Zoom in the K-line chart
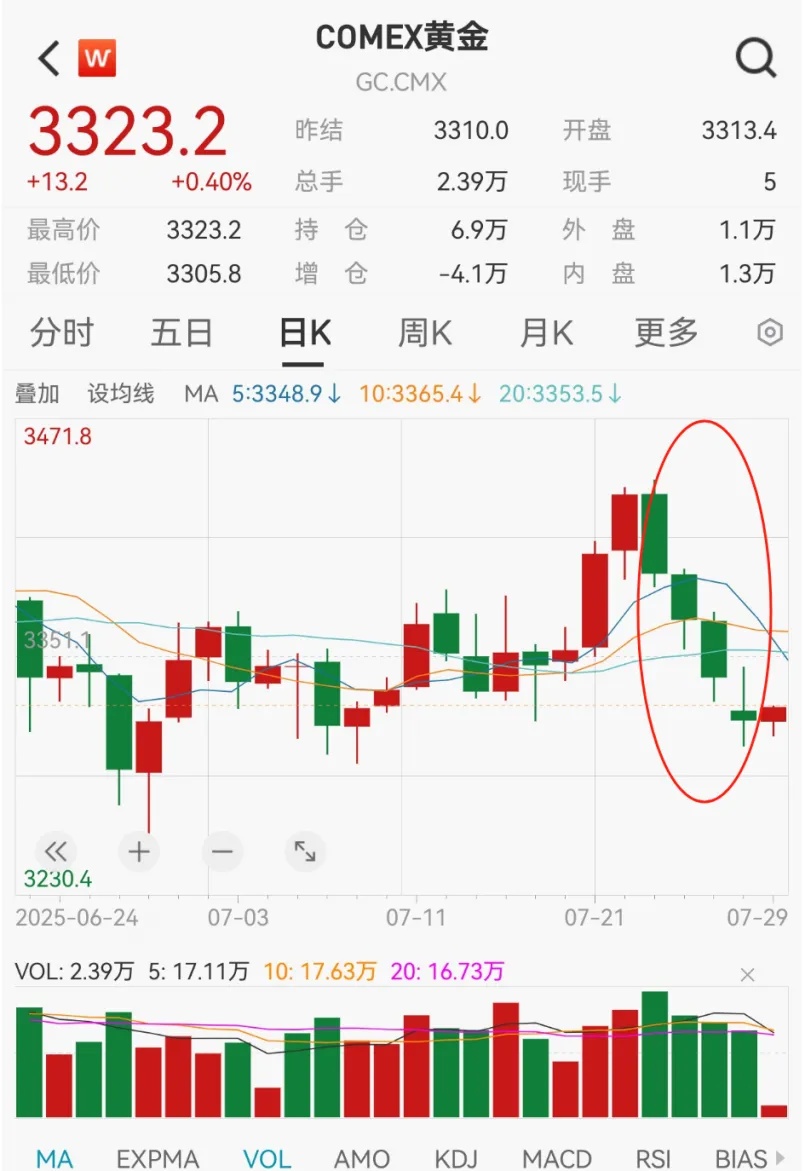Viewport: 805px width, 1171px height. [139, 852]
